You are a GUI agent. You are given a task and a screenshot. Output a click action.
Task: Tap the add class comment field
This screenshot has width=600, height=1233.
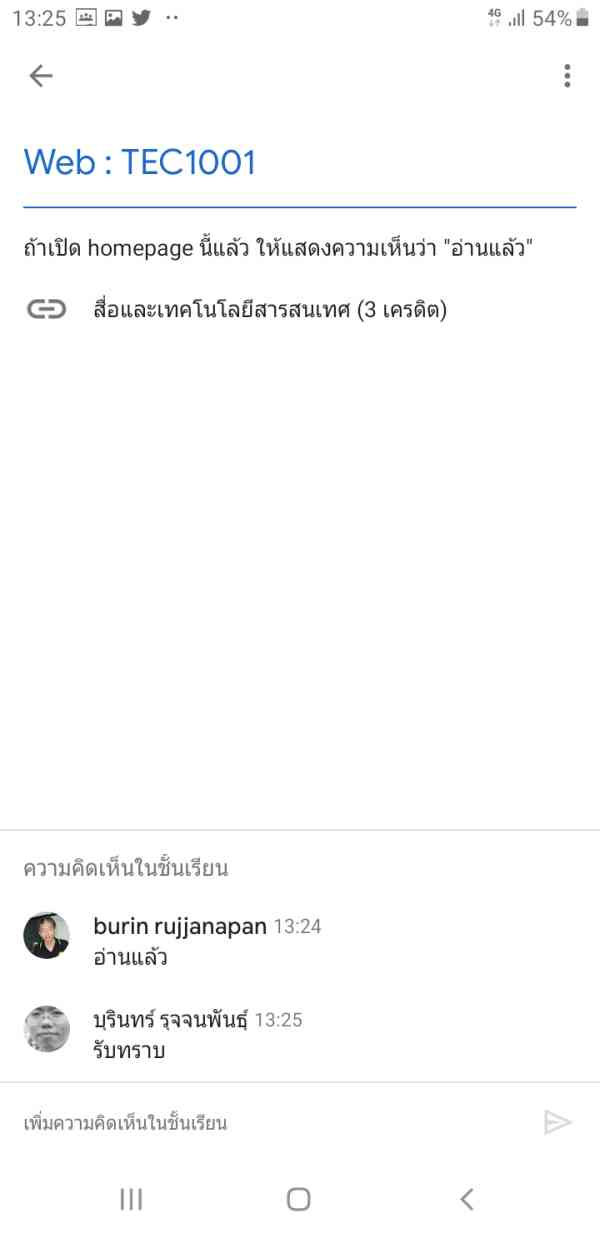(270, 1122)
